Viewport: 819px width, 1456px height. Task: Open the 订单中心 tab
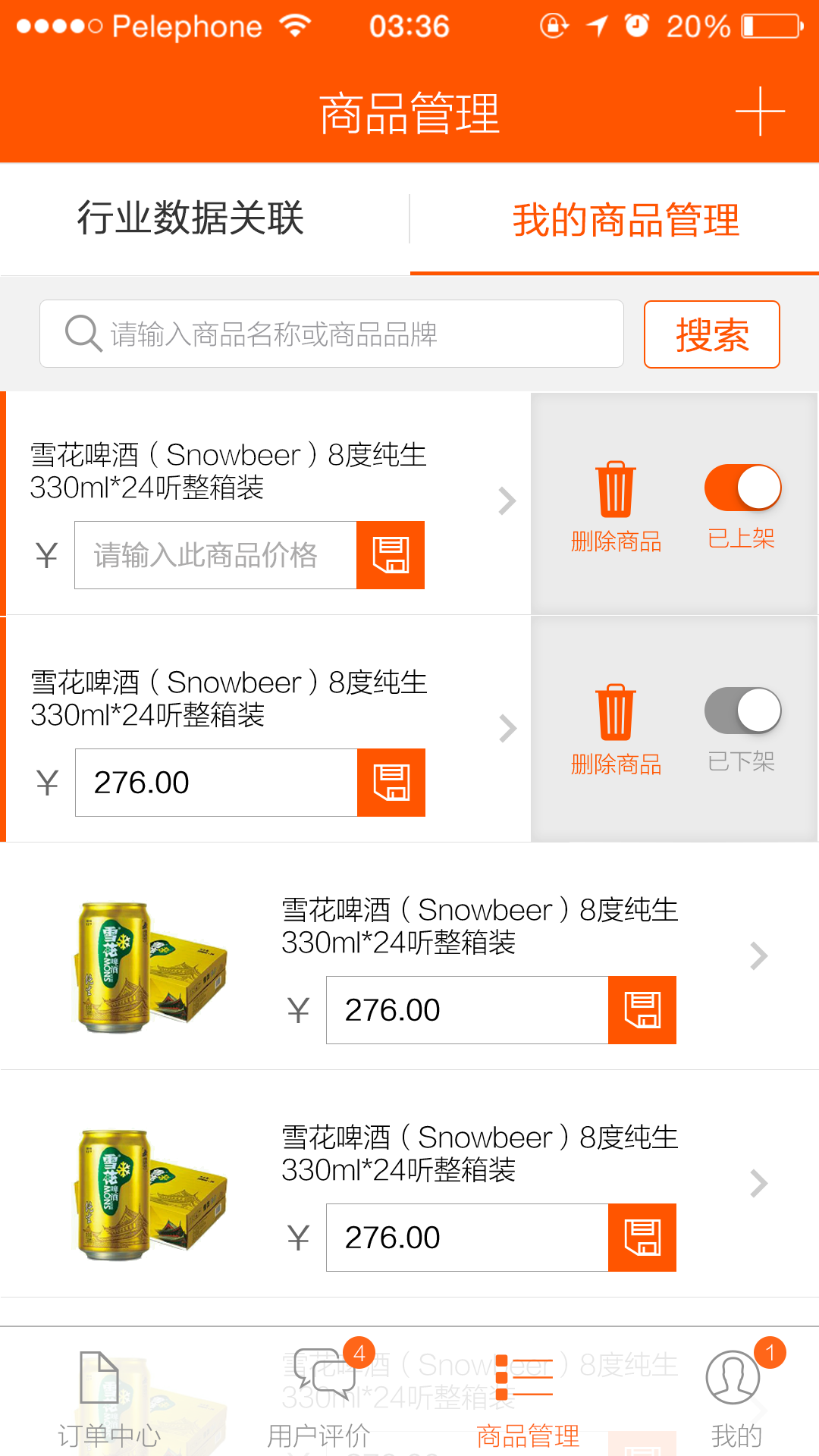click(108, 1399)
